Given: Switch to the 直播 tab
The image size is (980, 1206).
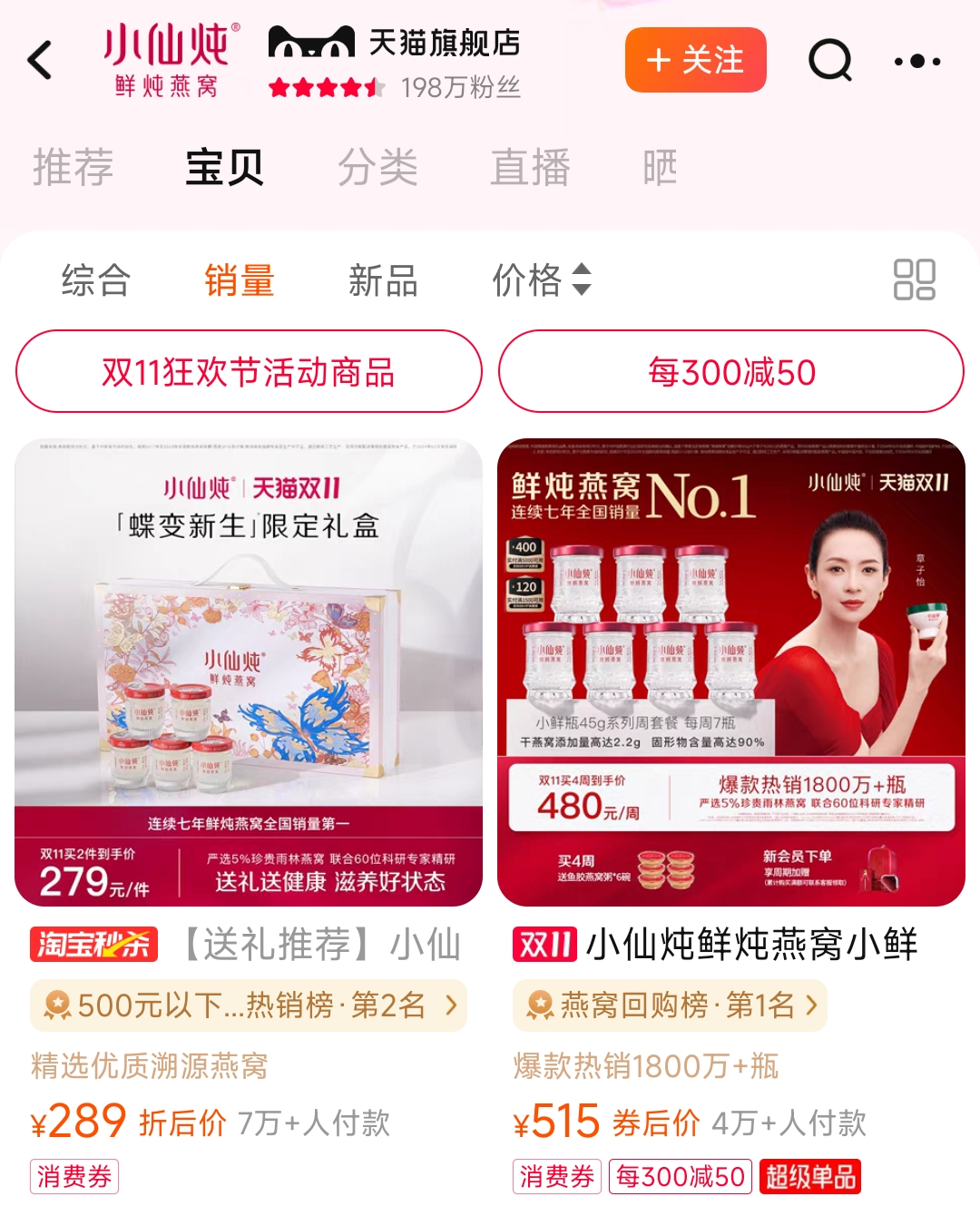Looking at the screenshot, I should point(530,168).
